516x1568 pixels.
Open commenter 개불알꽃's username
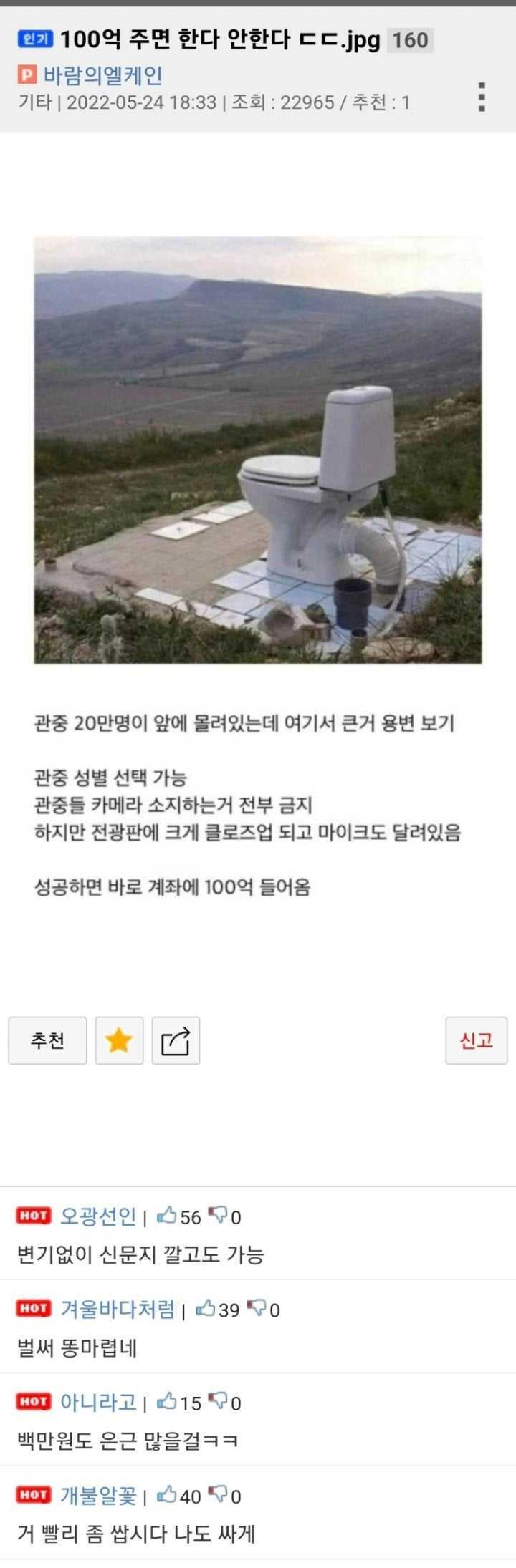tap(98, 1495)
